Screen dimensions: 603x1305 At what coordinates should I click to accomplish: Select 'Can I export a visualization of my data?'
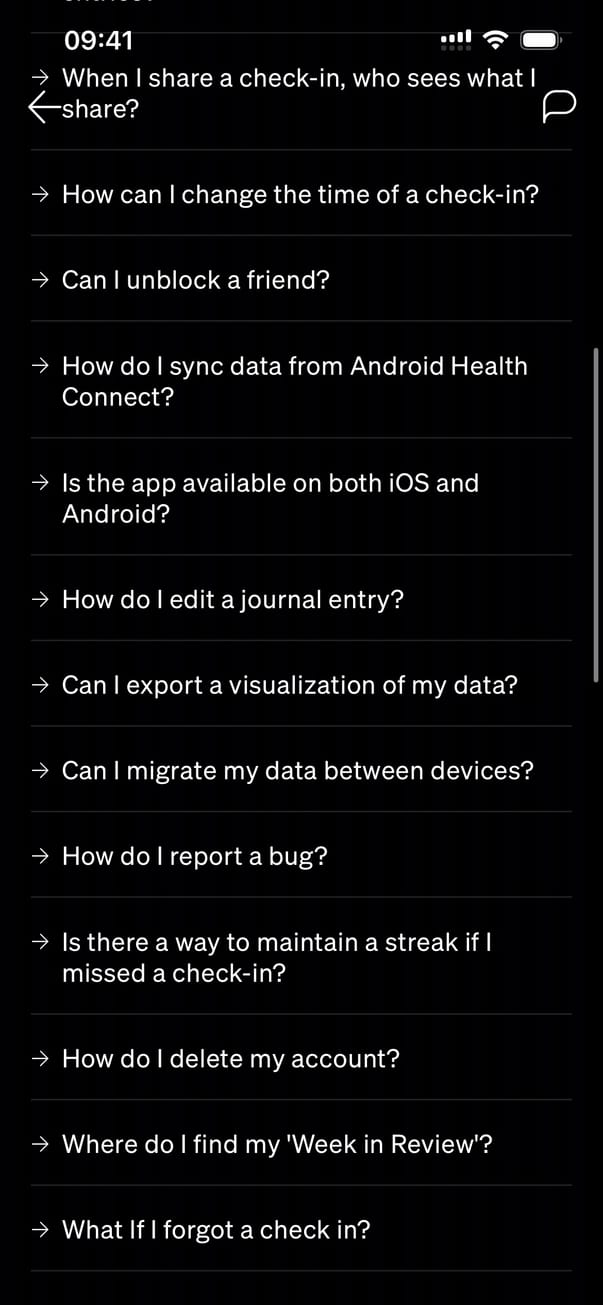click(x=290, y=686)
